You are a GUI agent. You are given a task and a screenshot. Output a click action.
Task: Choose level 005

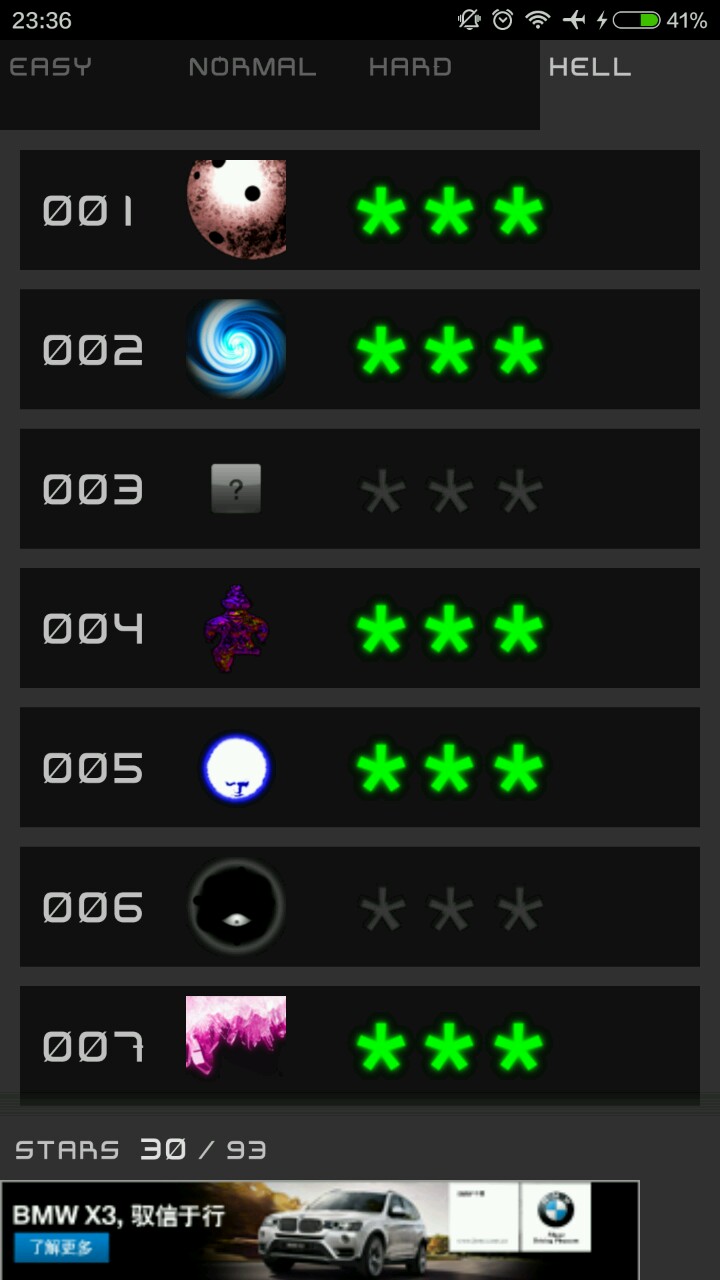[360, 767]
